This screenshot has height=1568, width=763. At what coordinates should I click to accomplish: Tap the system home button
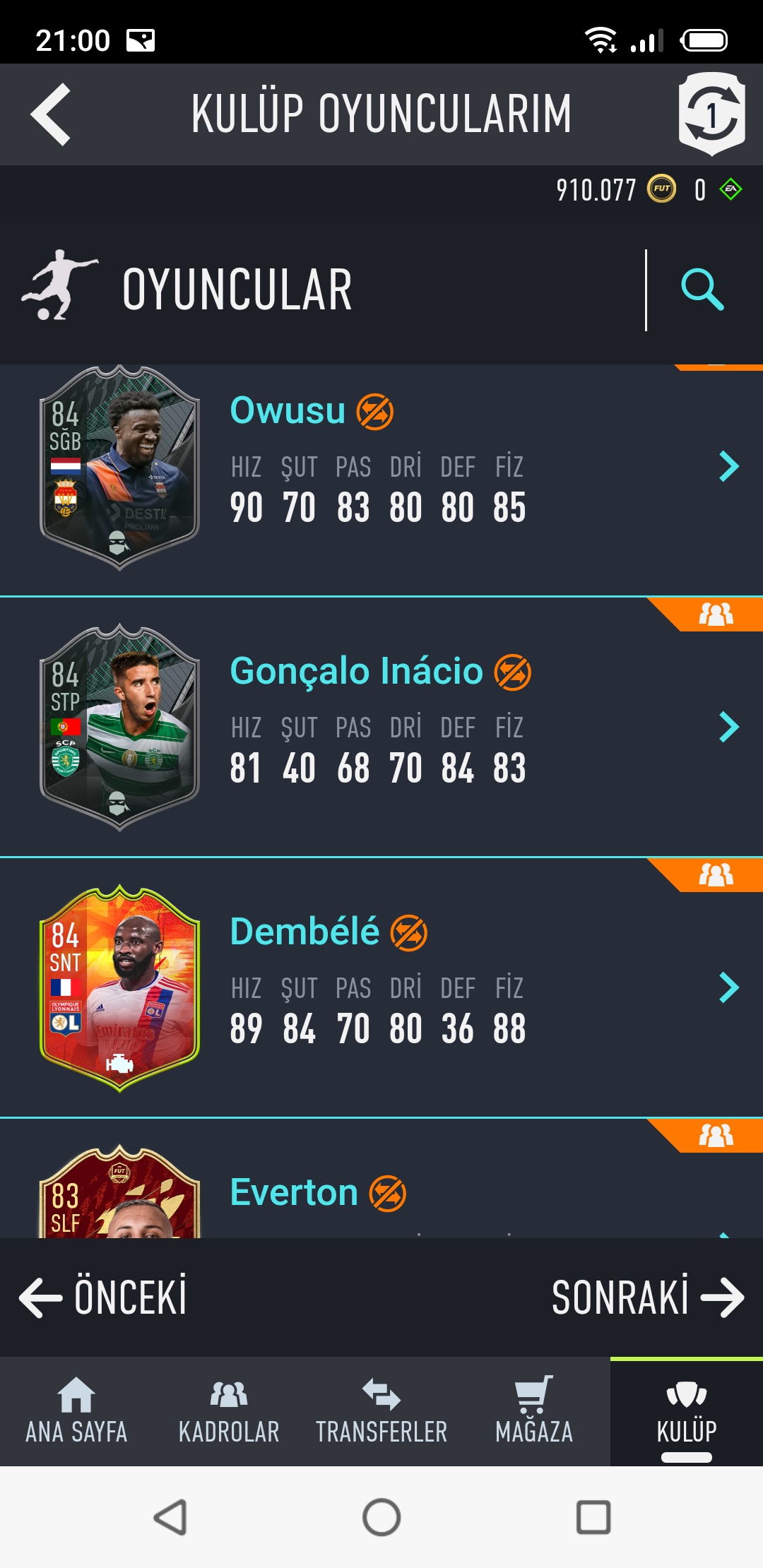coord(381,1517)
